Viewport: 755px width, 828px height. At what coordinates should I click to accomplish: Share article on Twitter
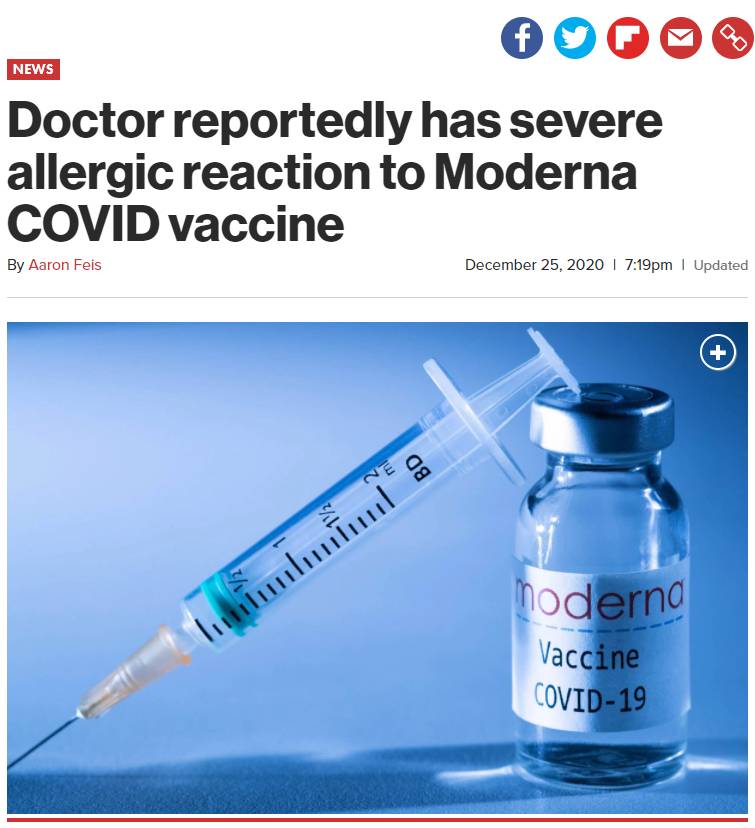575,38
